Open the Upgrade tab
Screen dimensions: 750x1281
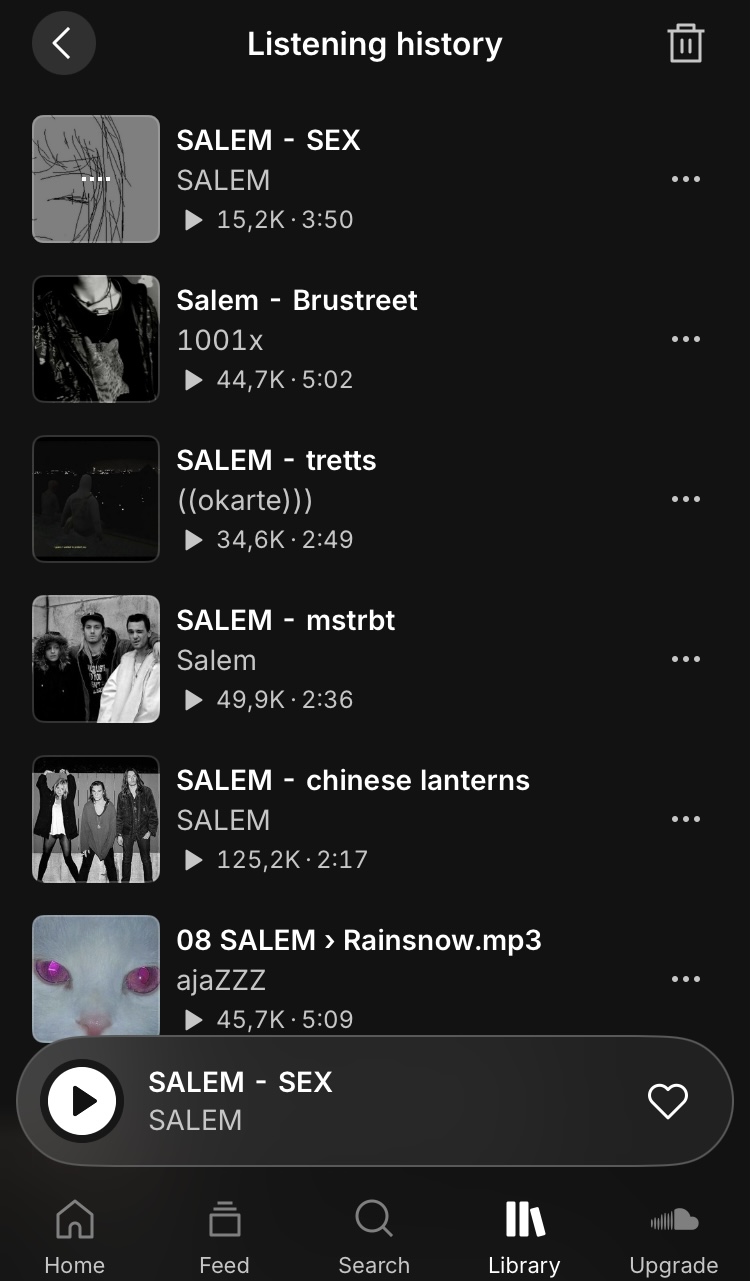tap(673, 1236)
